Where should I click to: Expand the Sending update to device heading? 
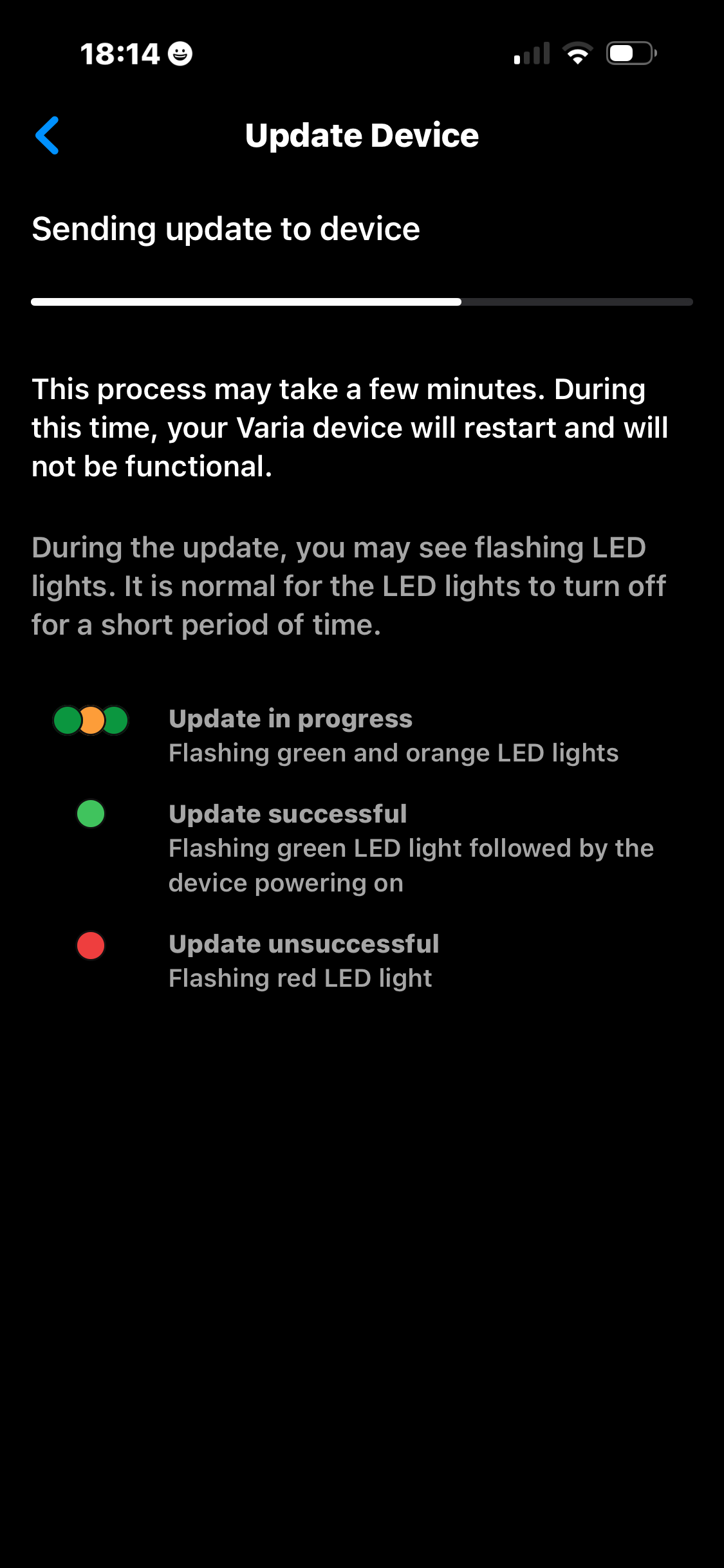tap(225, 229)
